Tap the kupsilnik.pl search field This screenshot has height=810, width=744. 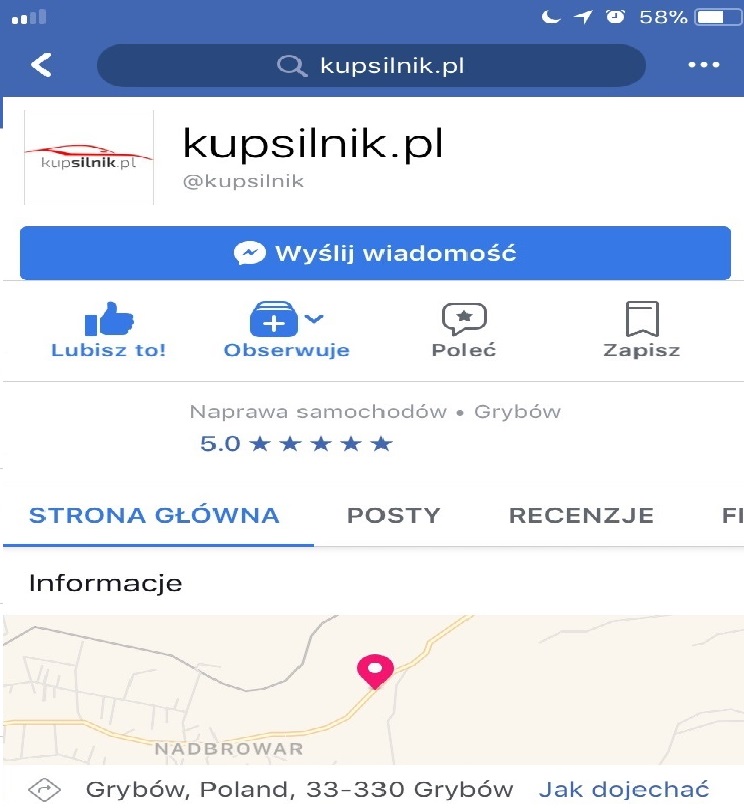pos(371,66)
